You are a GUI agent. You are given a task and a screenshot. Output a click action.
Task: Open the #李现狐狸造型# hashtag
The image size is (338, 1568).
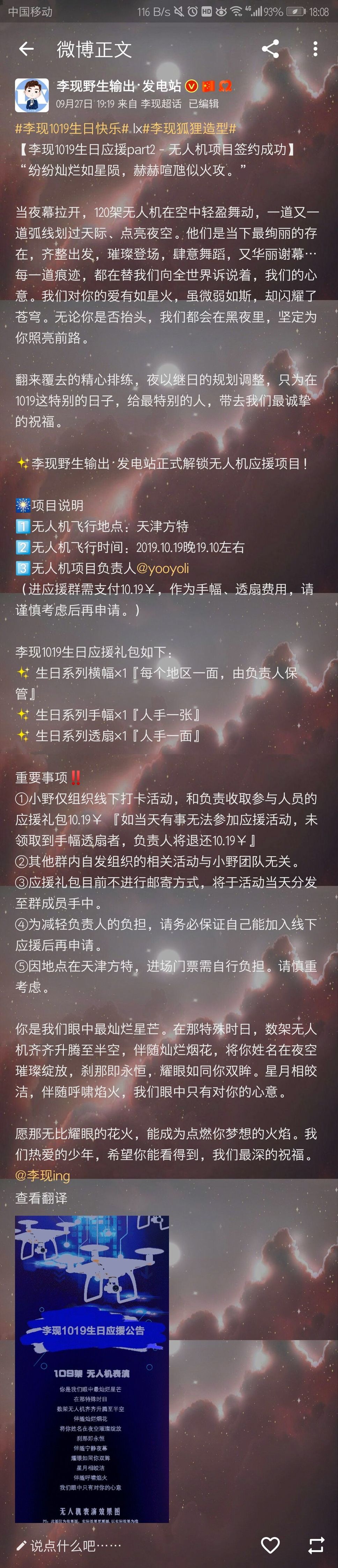[189, 128]
